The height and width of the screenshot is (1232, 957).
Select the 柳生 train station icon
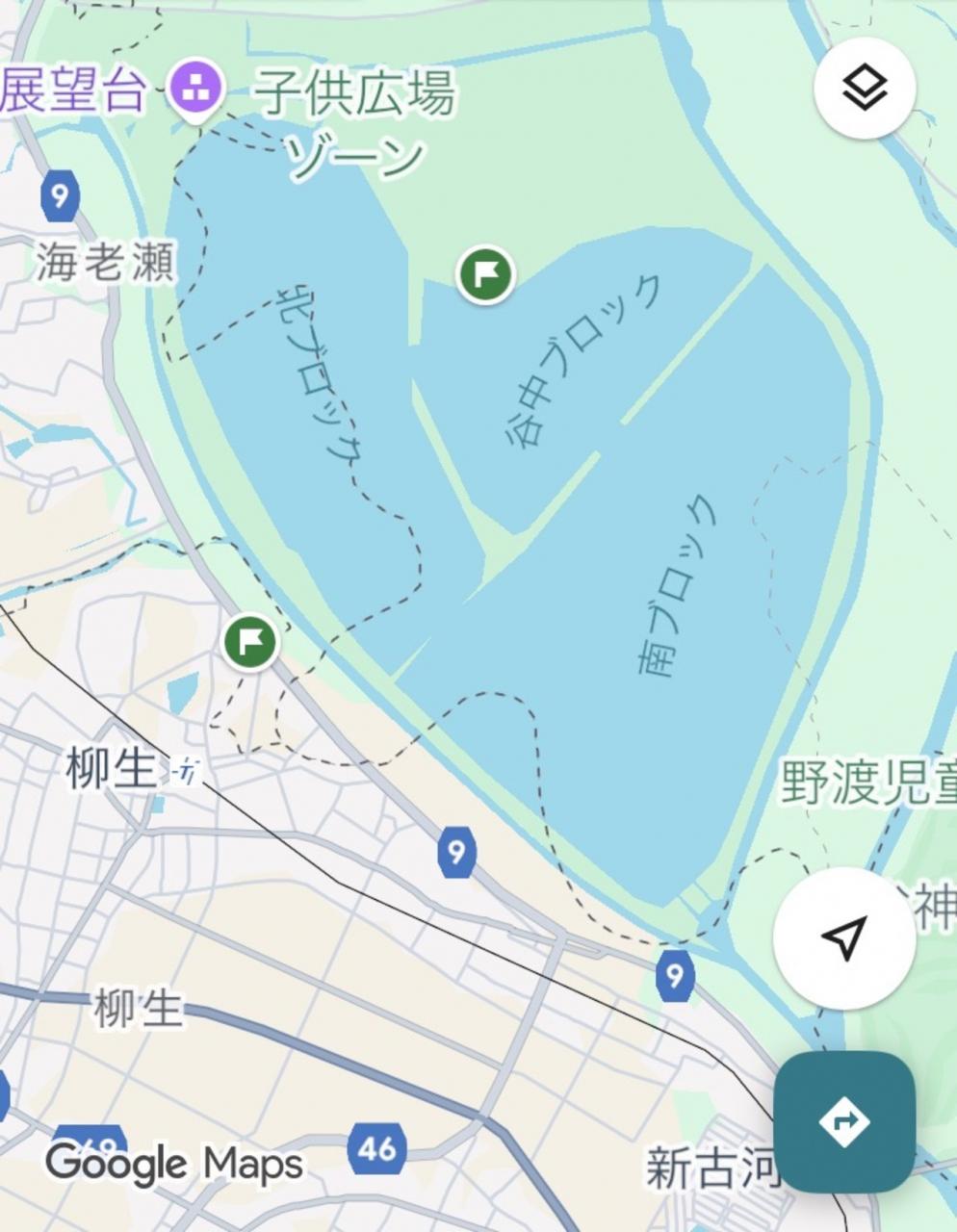point(186,770)
